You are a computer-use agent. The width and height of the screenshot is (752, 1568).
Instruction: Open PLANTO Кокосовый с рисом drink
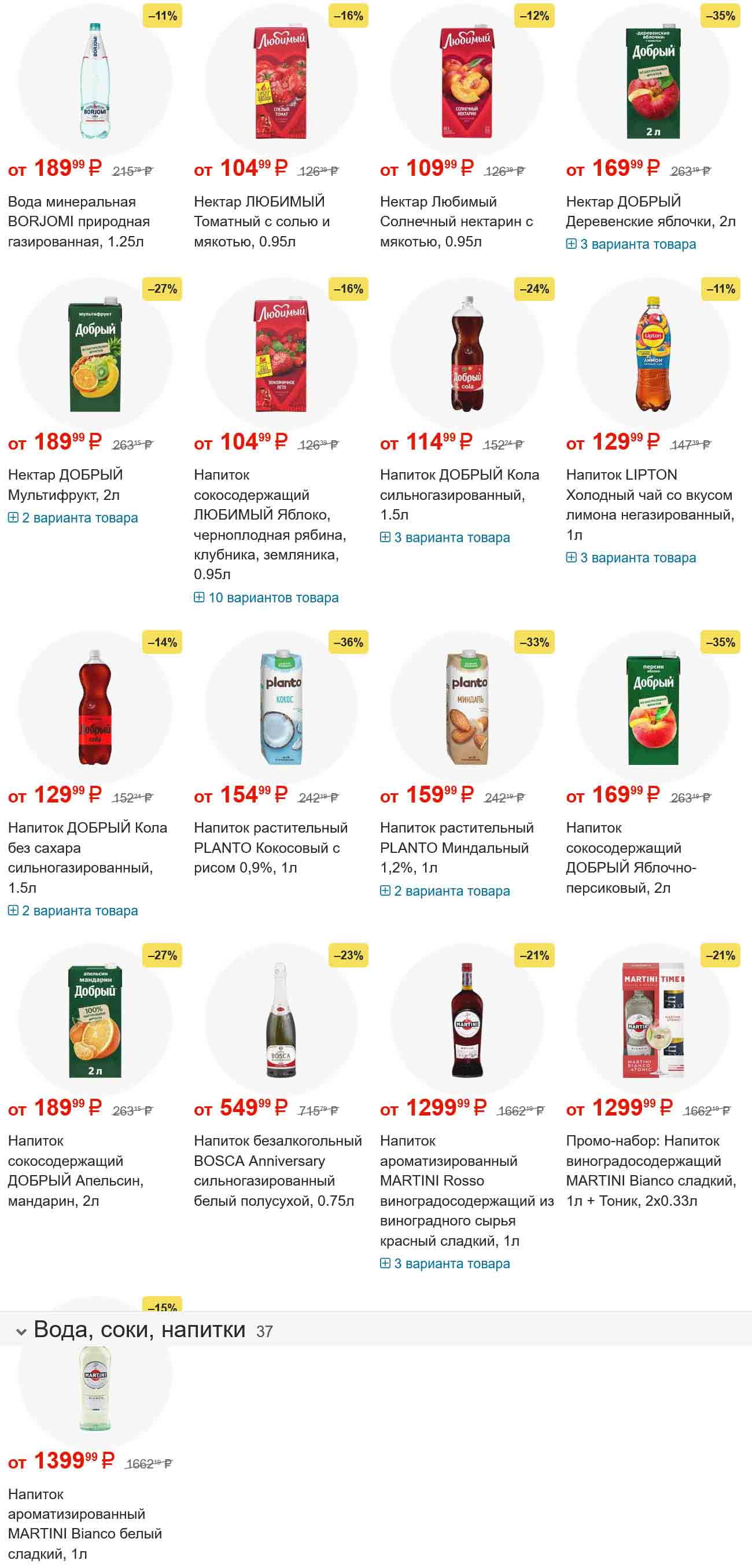[x=267, y=847]
